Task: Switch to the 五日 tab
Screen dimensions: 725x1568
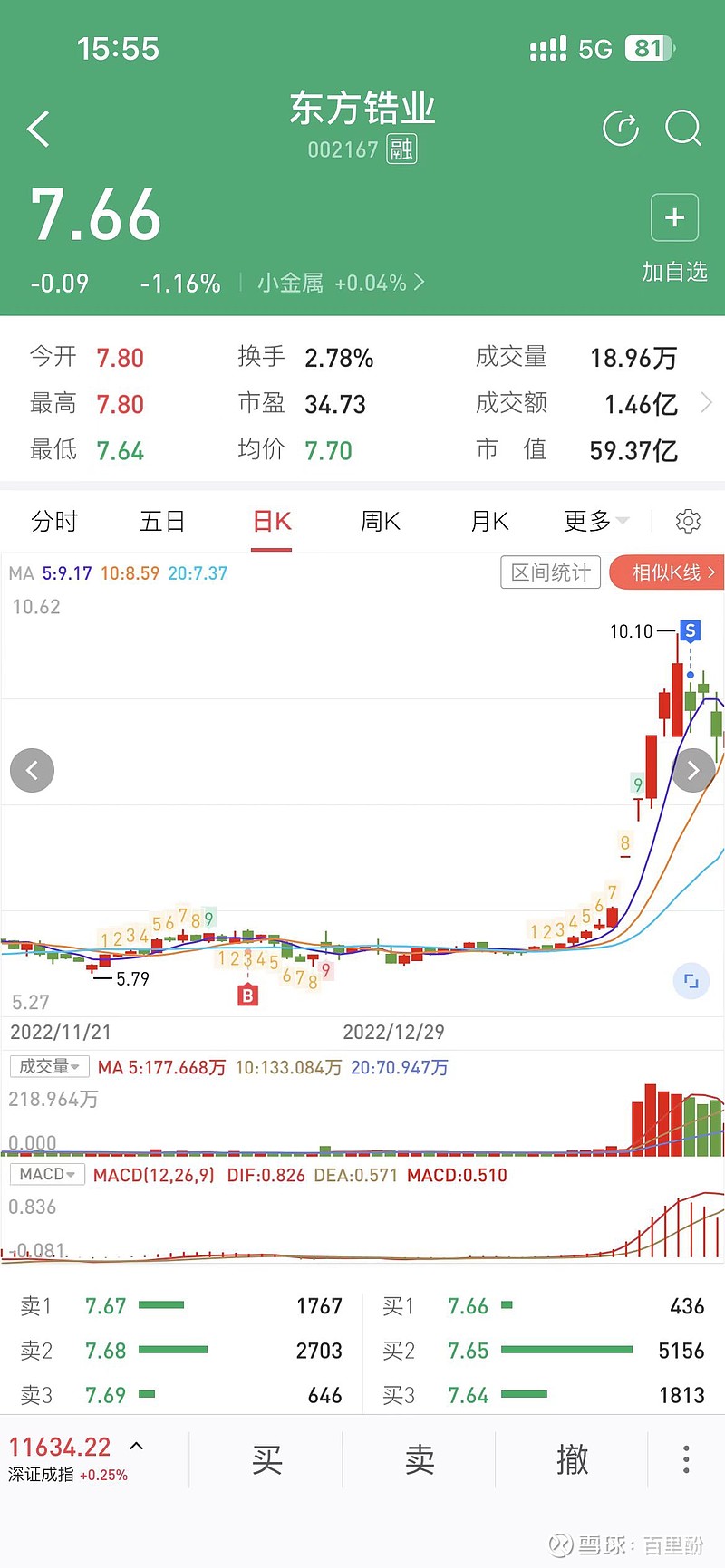Action: [162, 522]
